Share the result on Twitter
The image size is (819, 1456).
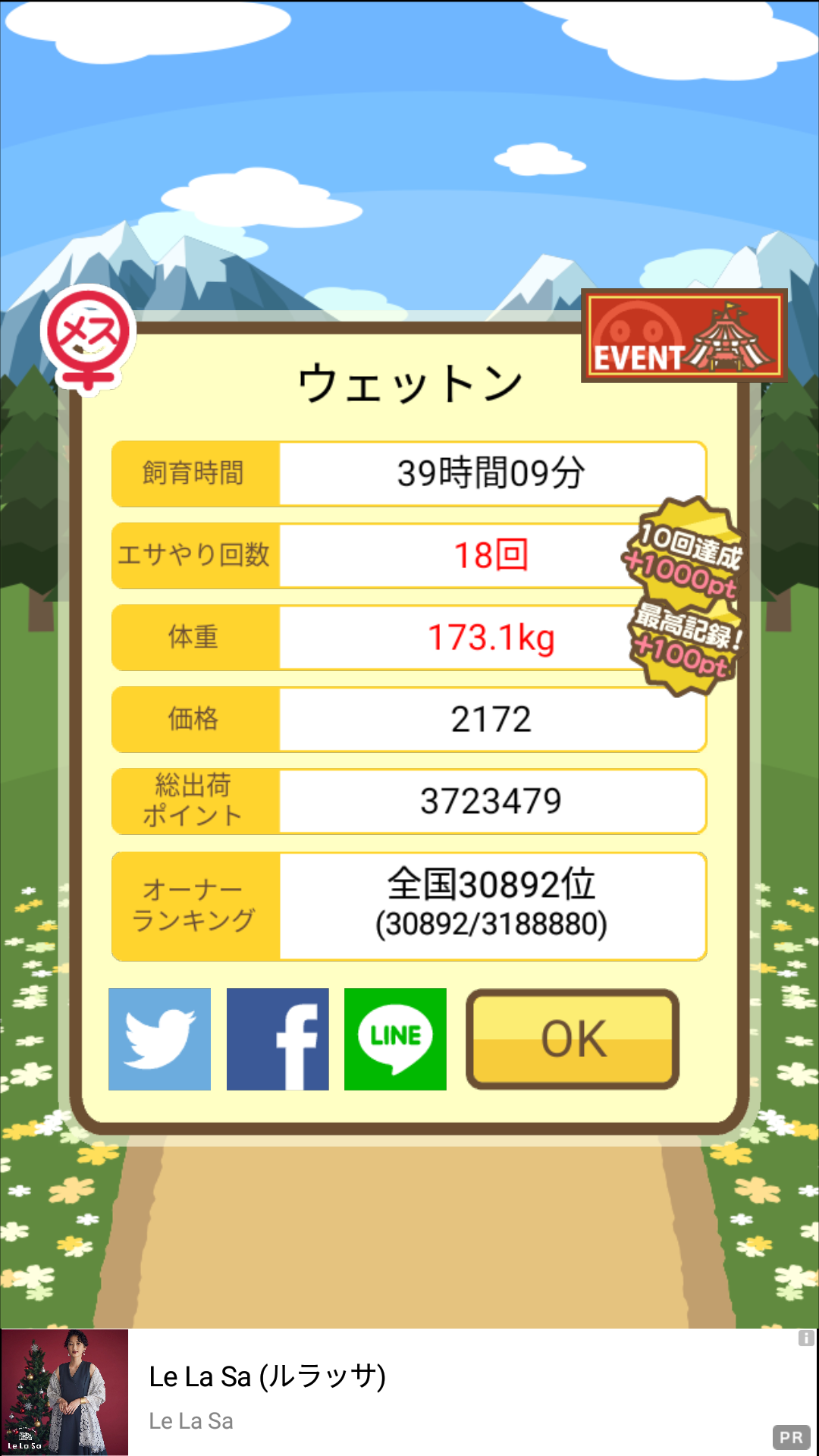[x=159, y=1039]
